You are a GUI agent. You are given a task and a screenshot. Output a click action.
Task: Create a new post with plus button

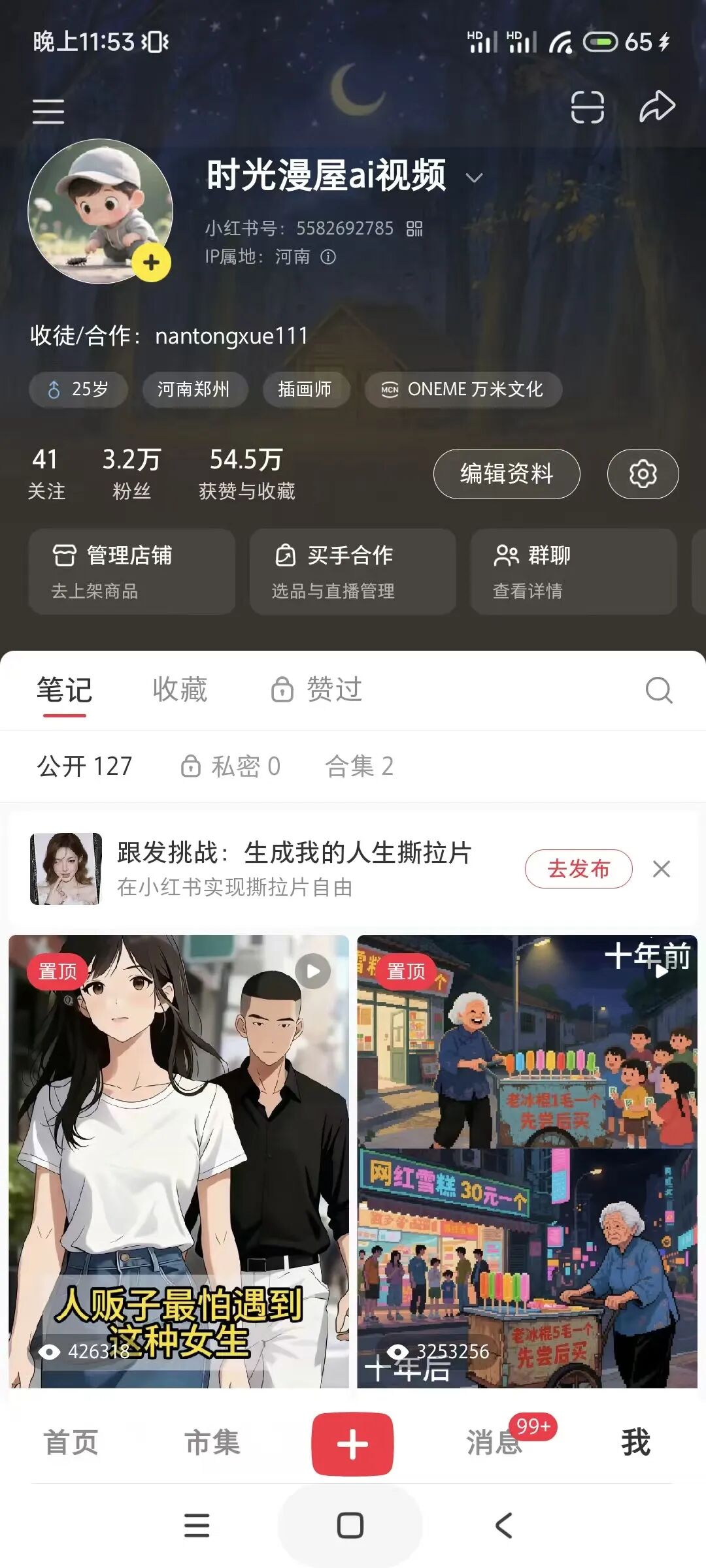point(352,1444)
